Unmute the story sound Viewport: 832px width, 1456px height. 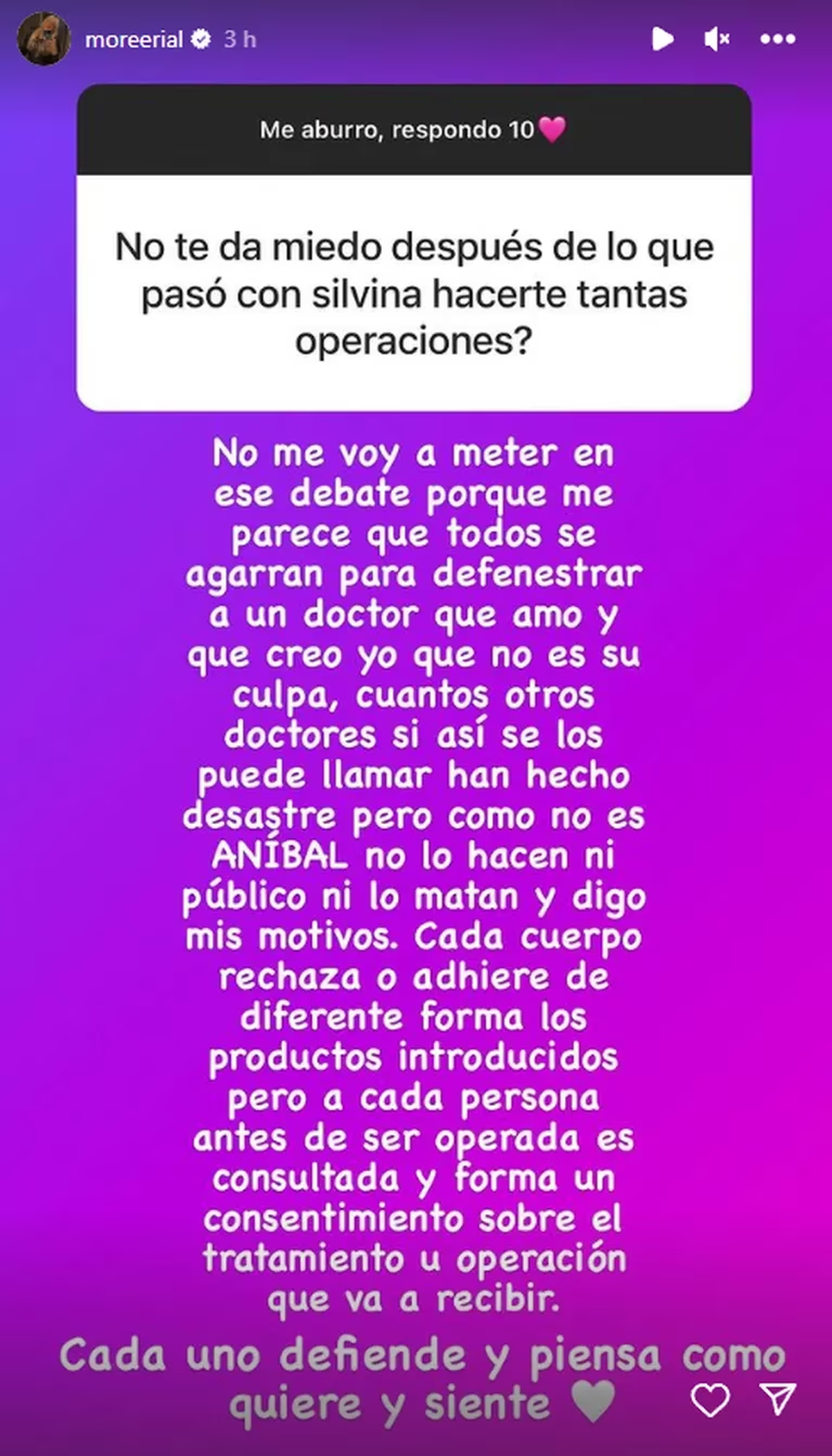point(716,40)
